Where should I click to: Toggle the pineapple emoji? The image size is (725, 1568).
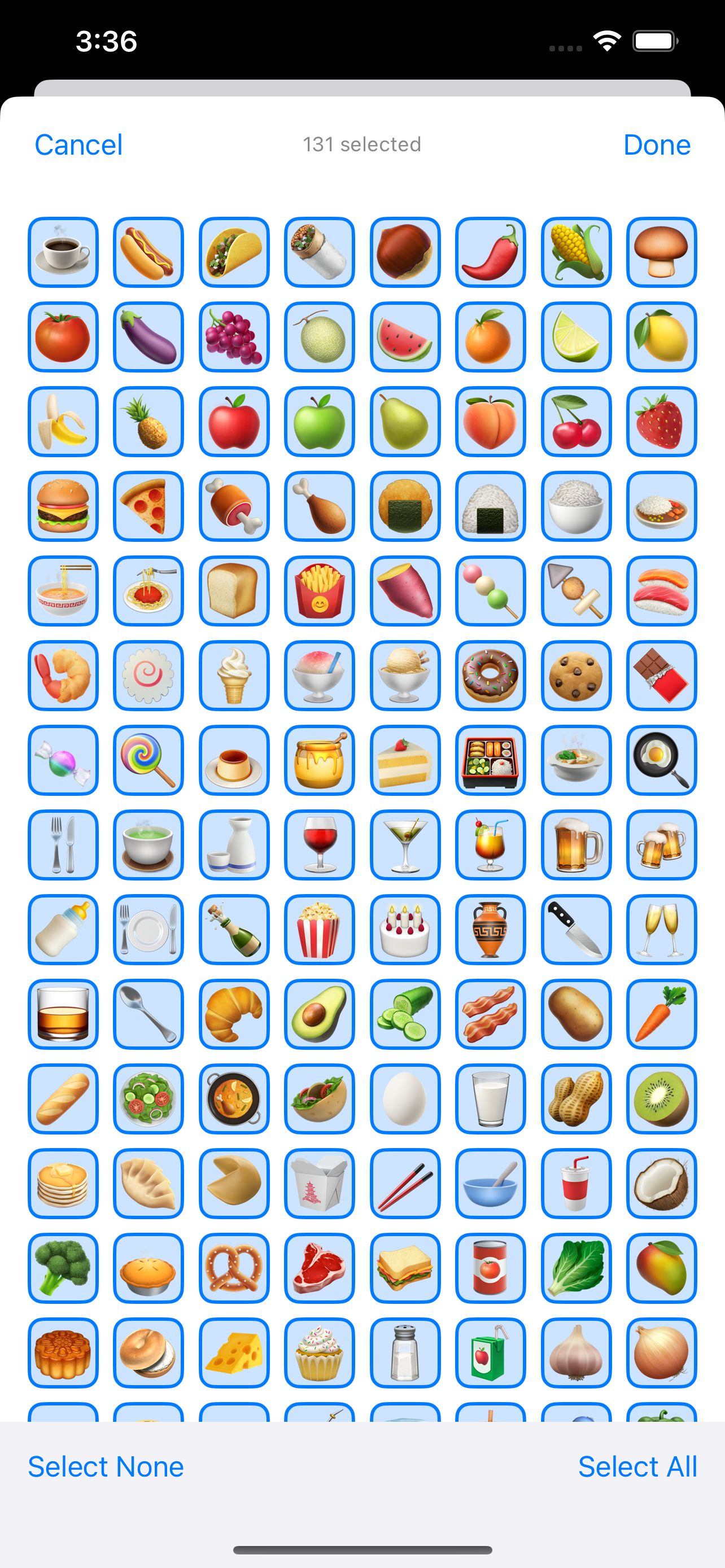coord(149,421)
